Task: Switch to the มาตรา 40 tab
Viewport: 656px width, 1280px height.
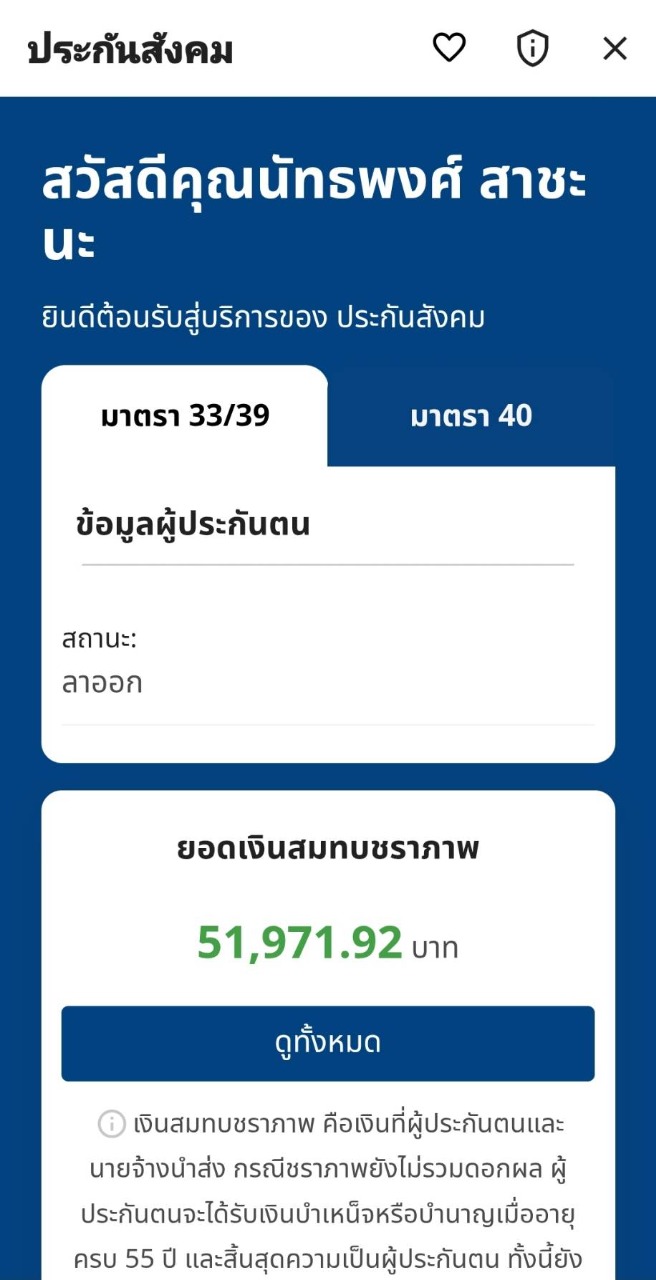Action: pyautogui.click(x=471, y=416)
